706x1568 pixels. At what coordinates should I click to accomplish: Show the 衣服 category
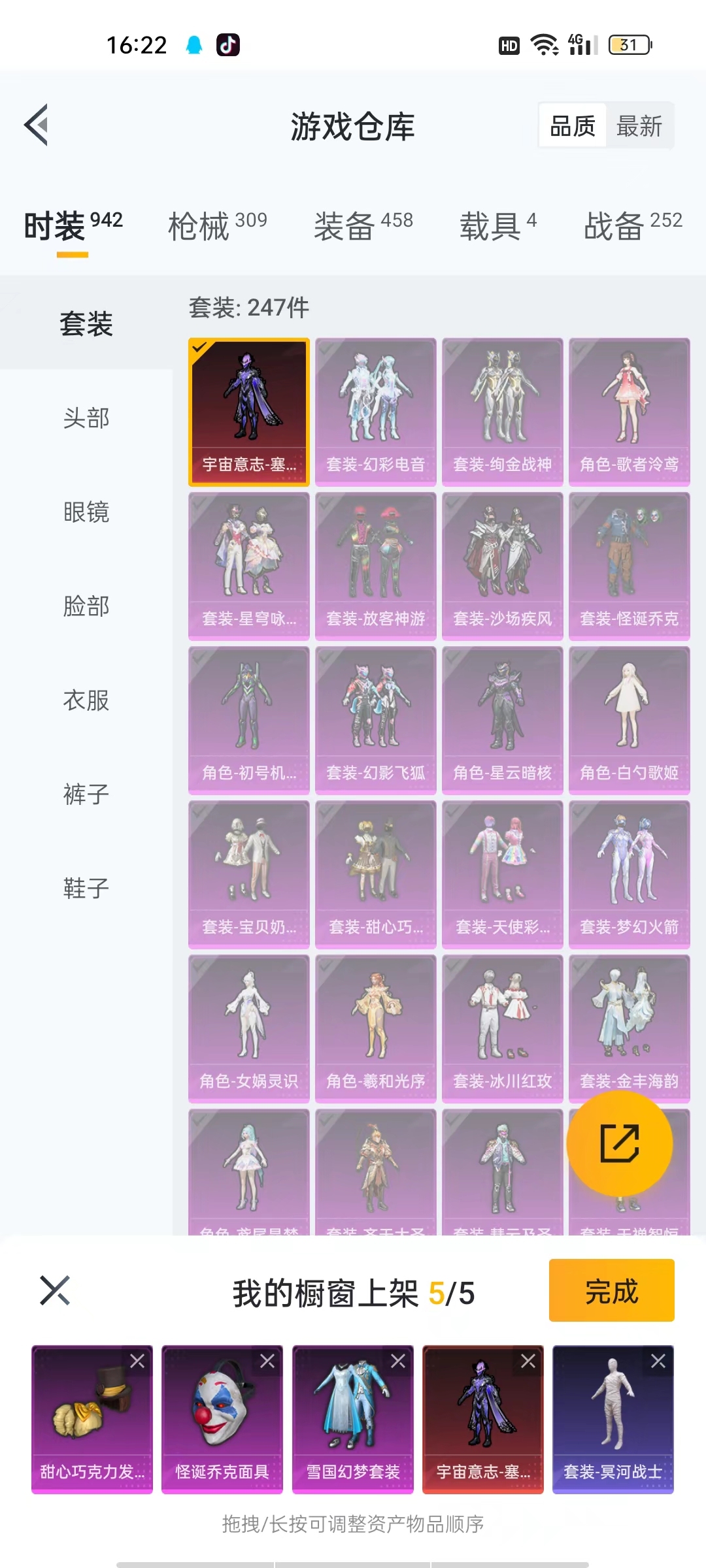point(86,700)
